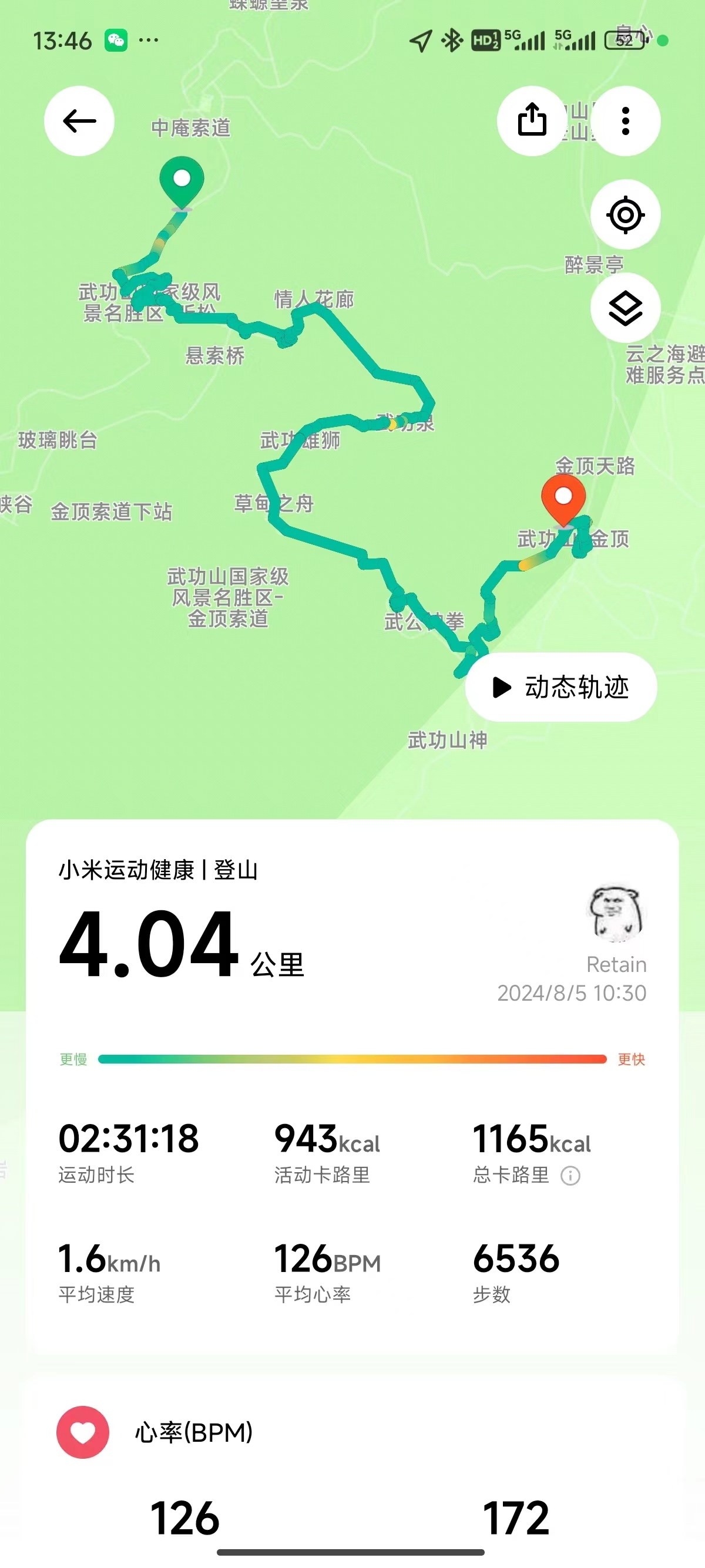Open the three-dot overflow menu
The height and width of the screenshot is (1568, 705).
[625, 121]
